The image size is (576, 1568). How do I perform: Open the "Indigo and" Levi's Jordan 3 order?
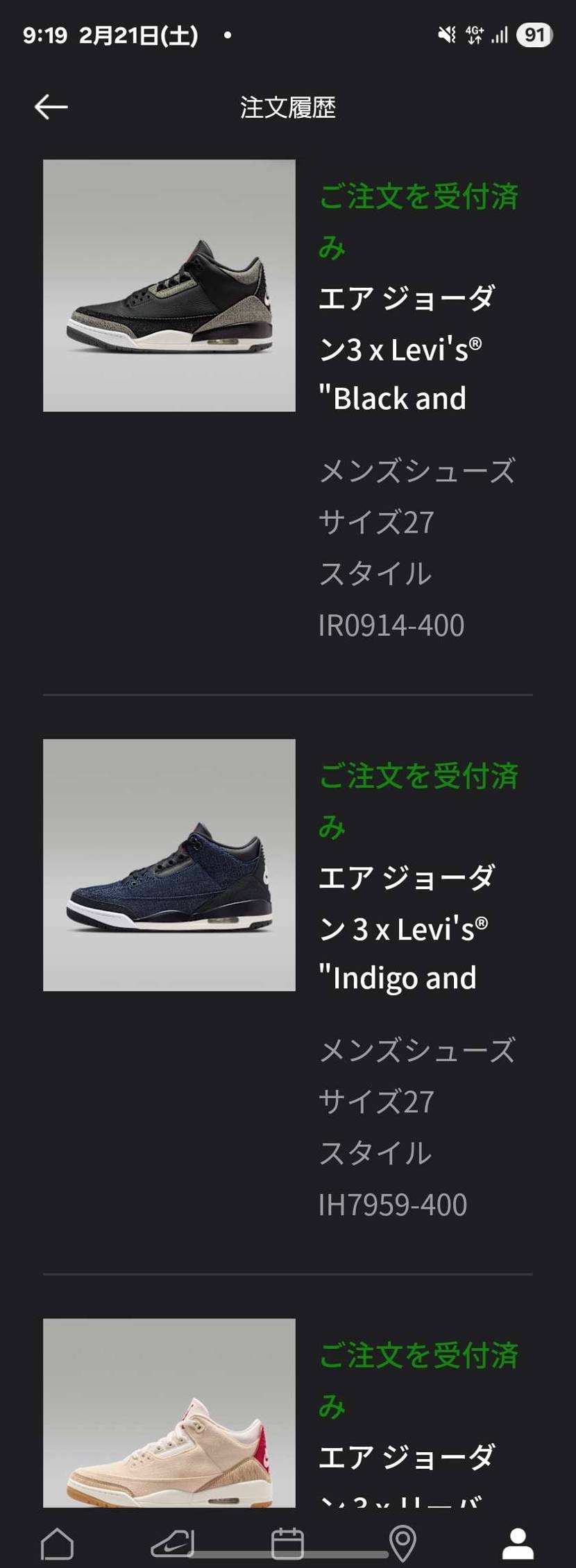pos(169,865)
